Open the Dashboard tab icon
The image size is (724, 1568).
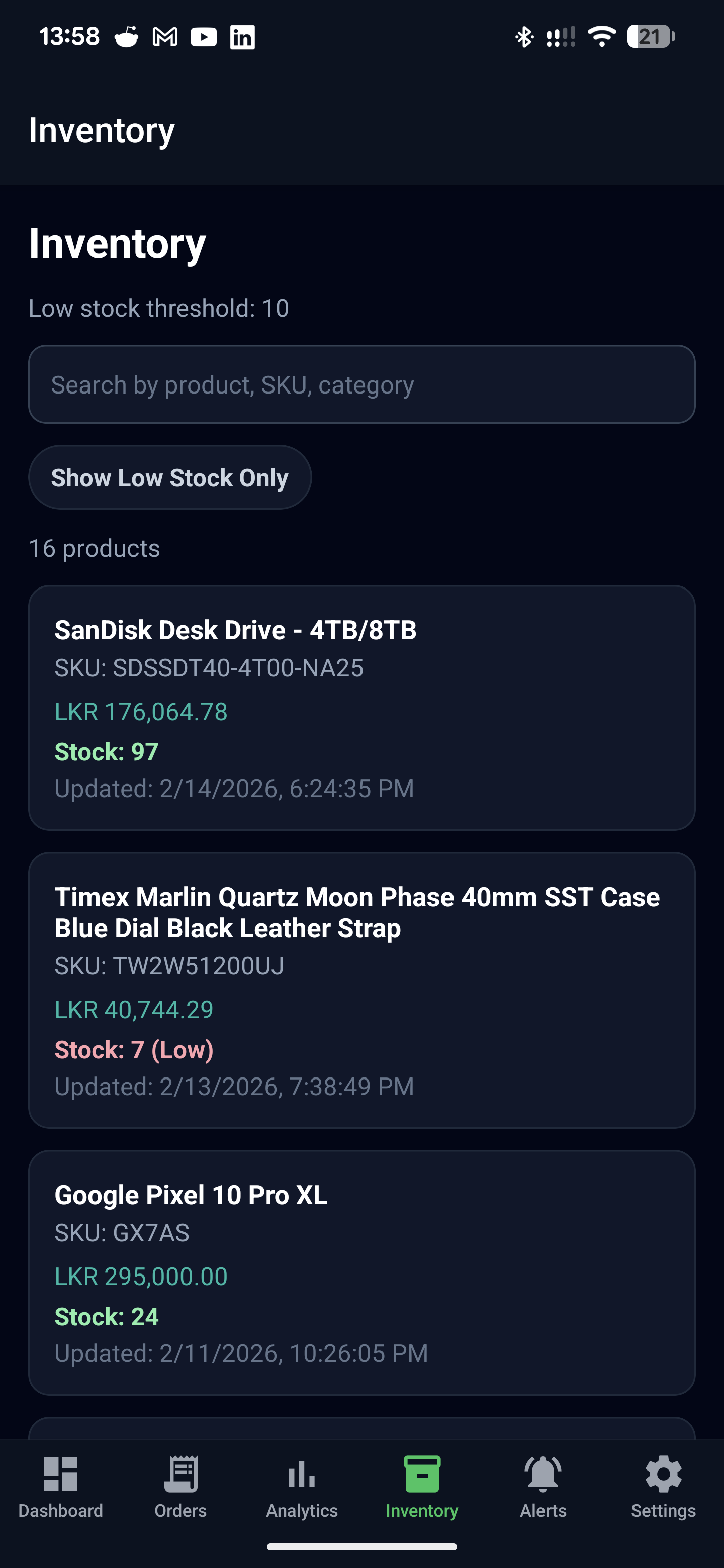[61, 1476]
